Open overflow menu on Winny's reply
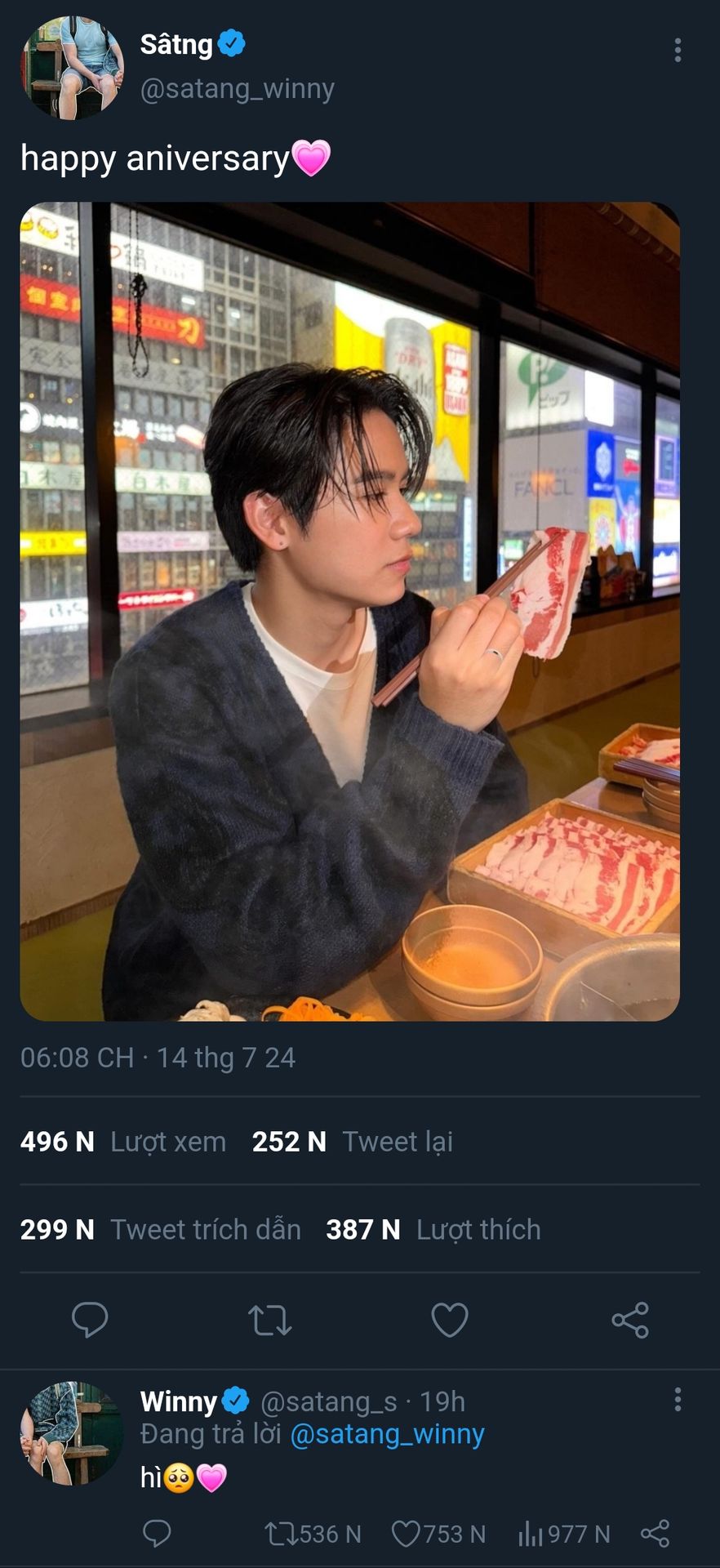This screenshot has height=1568, width=720. 678,1400
